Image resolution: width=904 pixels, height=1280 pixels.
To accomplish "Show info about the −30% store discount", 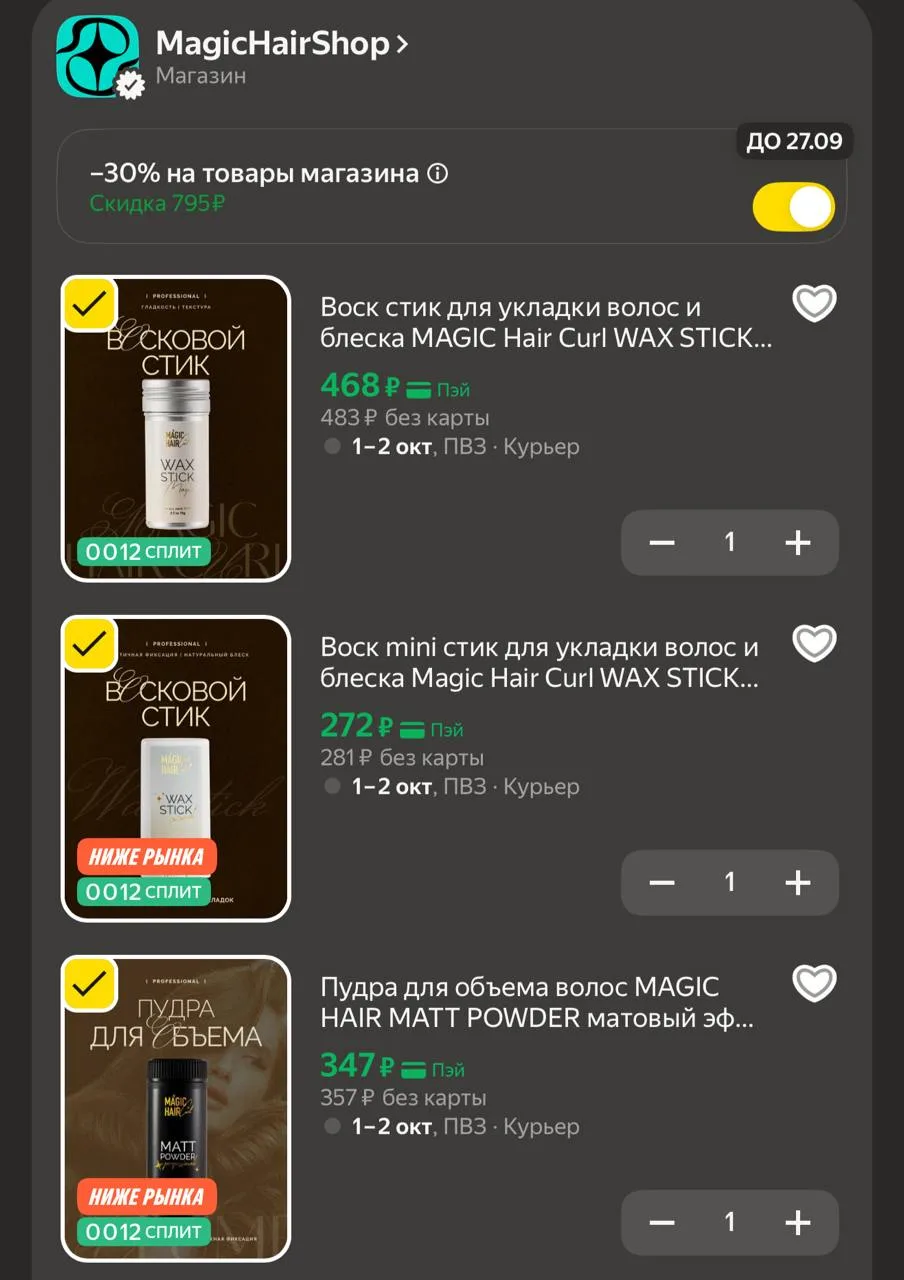I will 437,174.
